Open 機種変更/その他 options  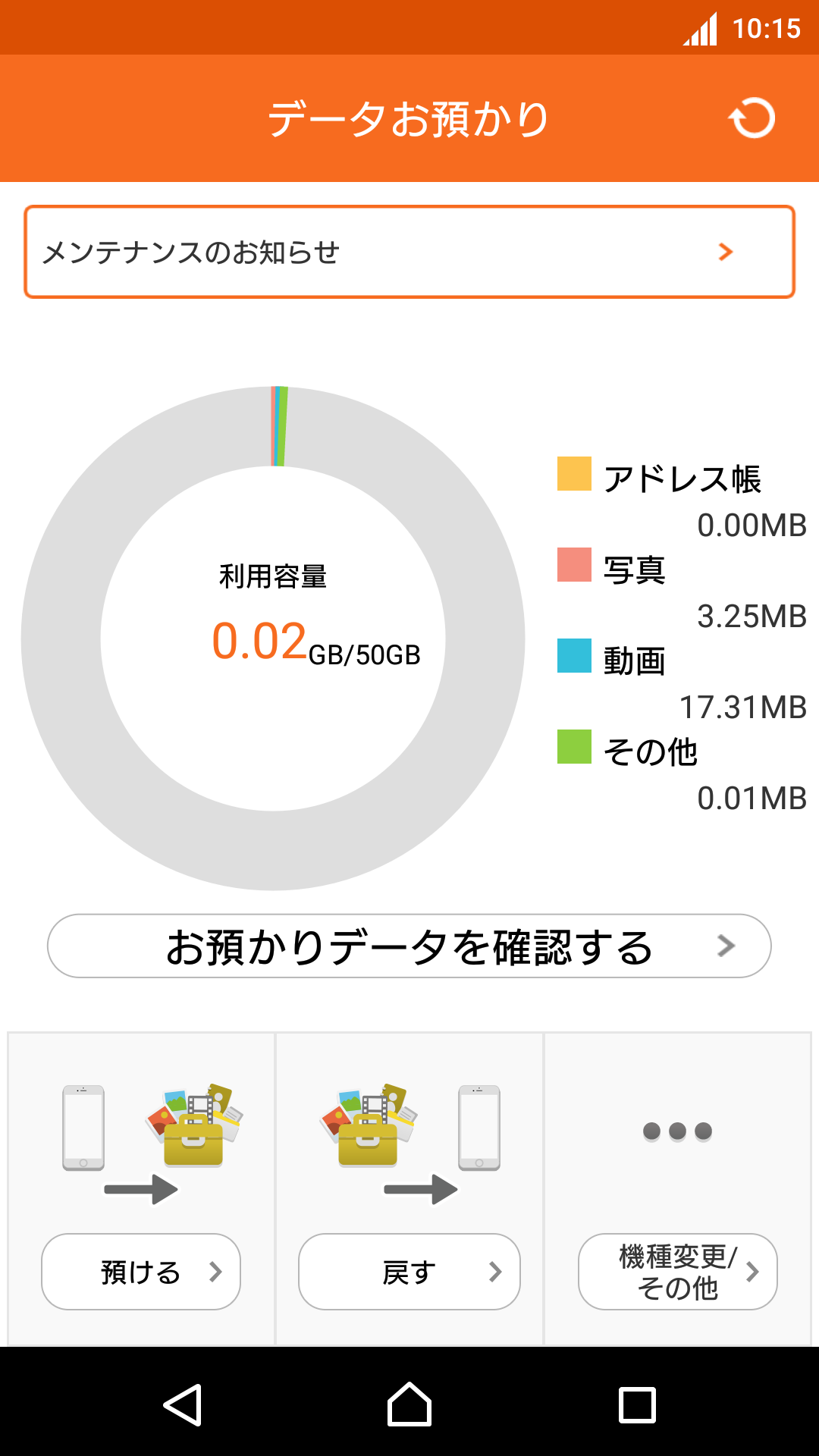pyautogui.click(x=678, y=1272)
